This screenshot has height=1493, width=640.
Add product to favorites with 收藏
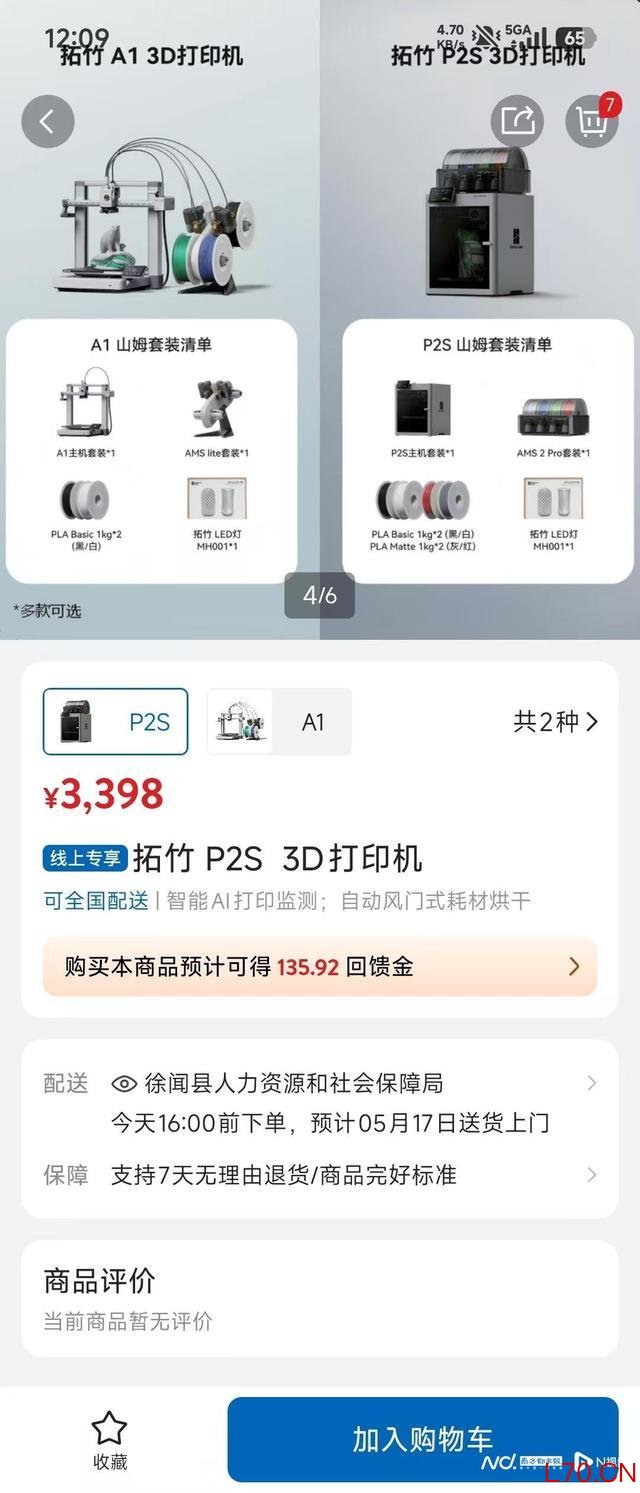pyautogui.click(x=110, y=1441)
